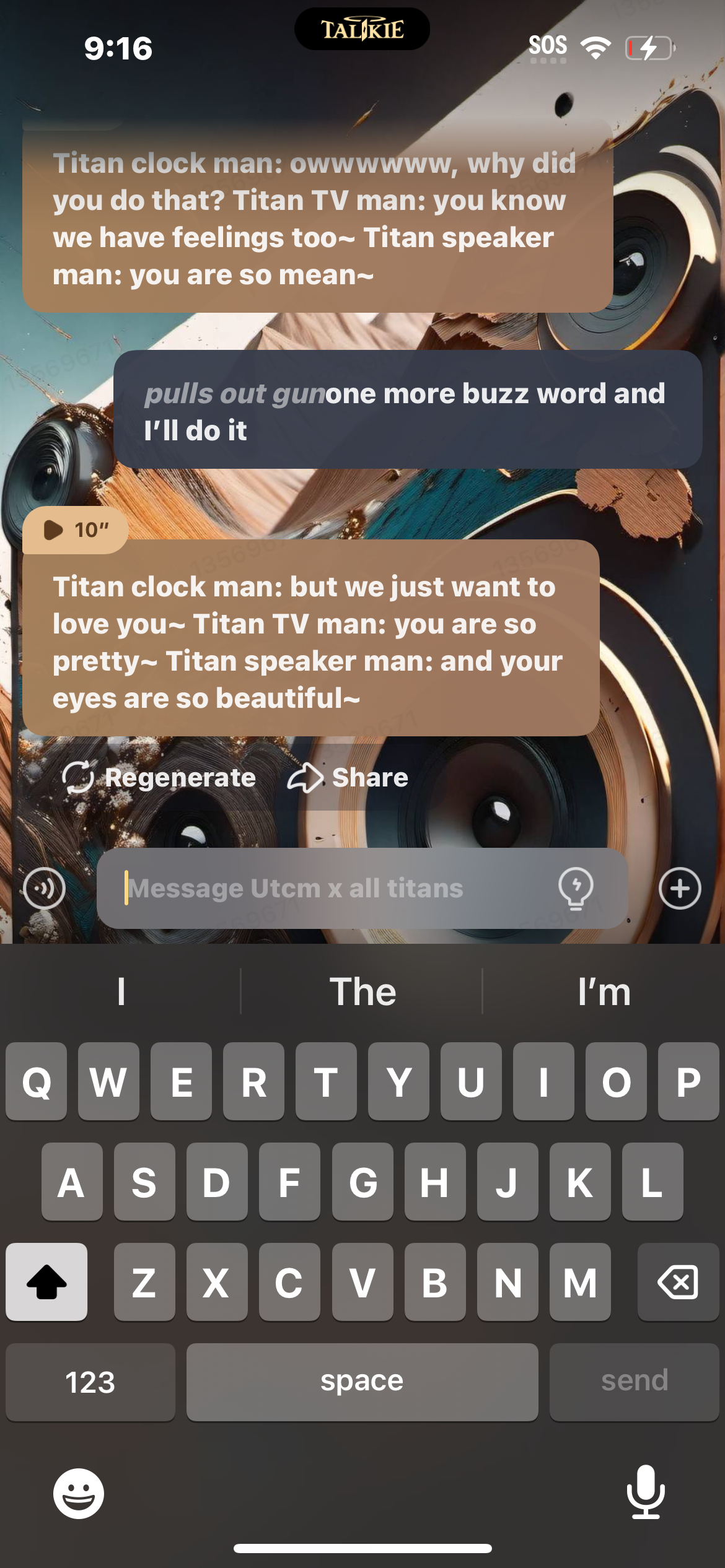The height and width of the screenshot is (1568, 725).
Task: Insert the suggestion "I'm"
Action: pyautogui.click(x=604, y=992)
